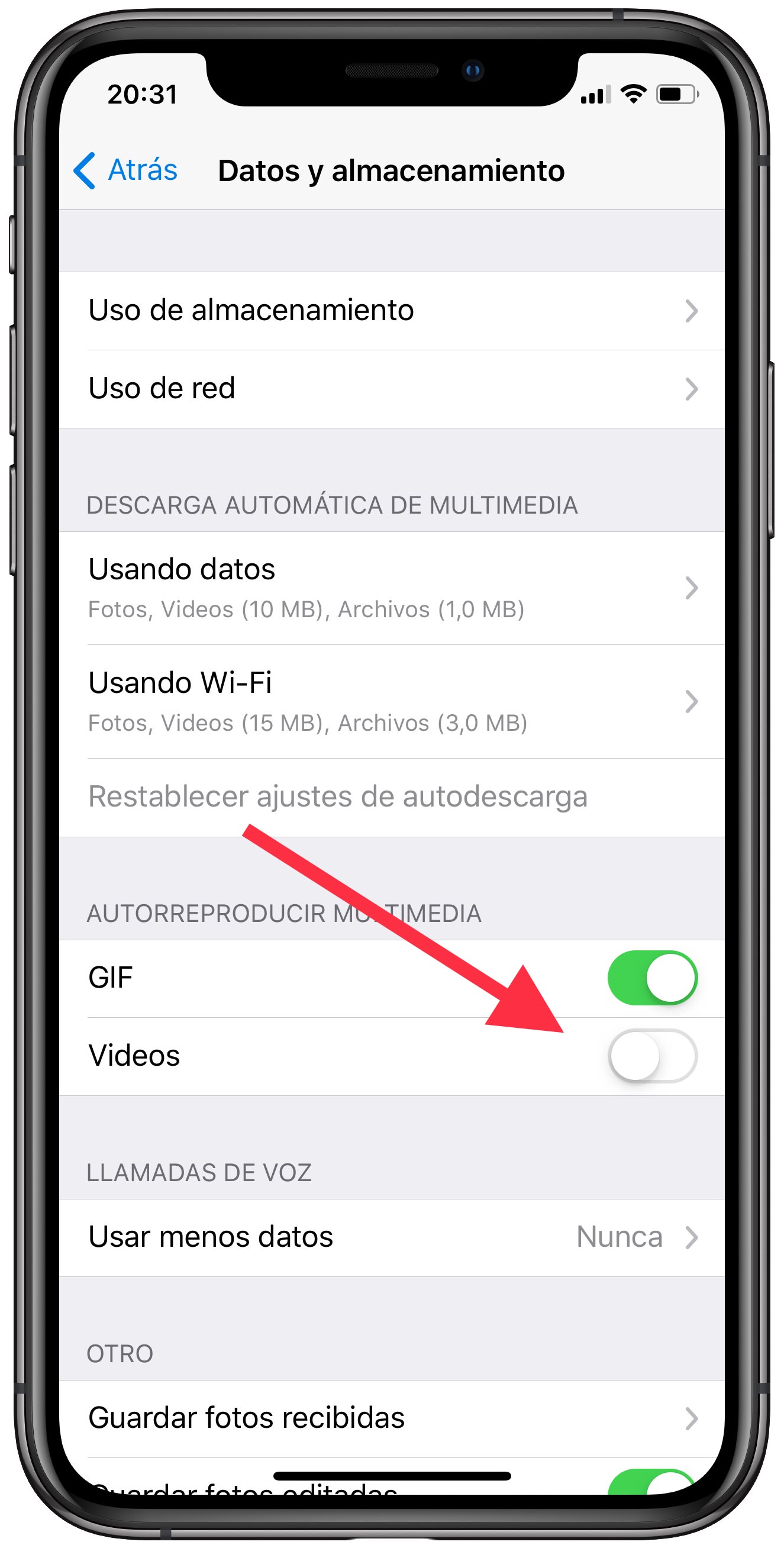Open Guardar fotos recibidas
The height and width of the screenshot is (1548, 784).
392,1418
